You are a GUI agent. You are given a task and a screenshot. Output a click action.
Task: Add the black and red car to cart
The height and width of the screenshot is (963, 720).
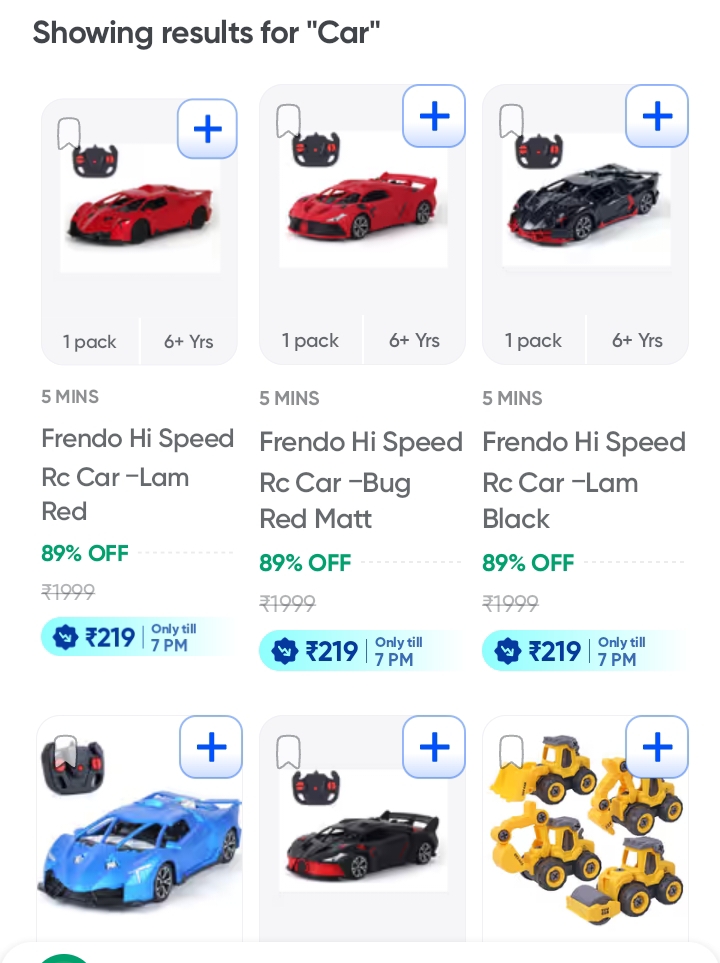[x=434, y=747]
